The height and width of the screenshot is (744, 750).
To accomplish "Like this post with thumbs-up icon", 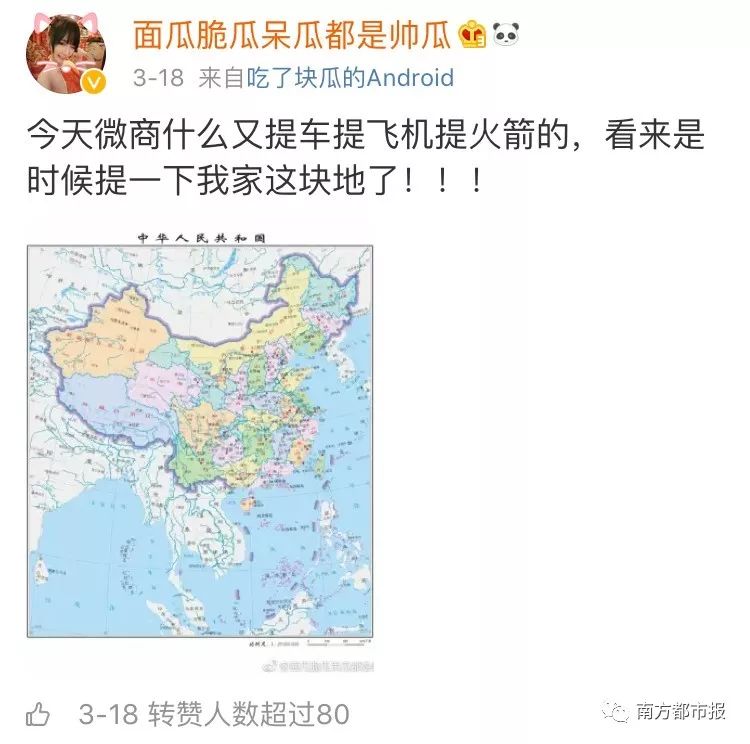I will tap(39, 714).
